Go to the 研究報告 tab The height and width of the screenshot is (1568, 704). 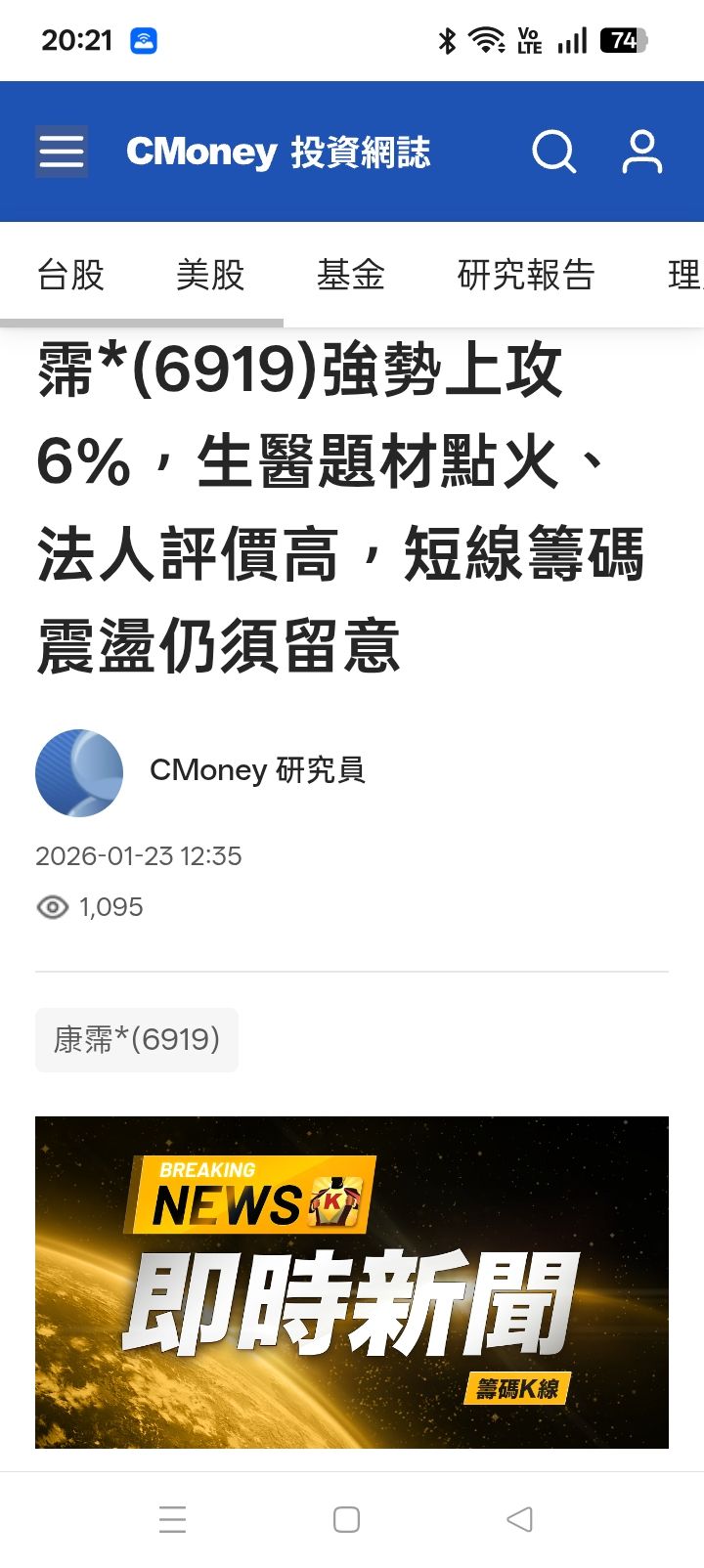click(x=526, y=275)
